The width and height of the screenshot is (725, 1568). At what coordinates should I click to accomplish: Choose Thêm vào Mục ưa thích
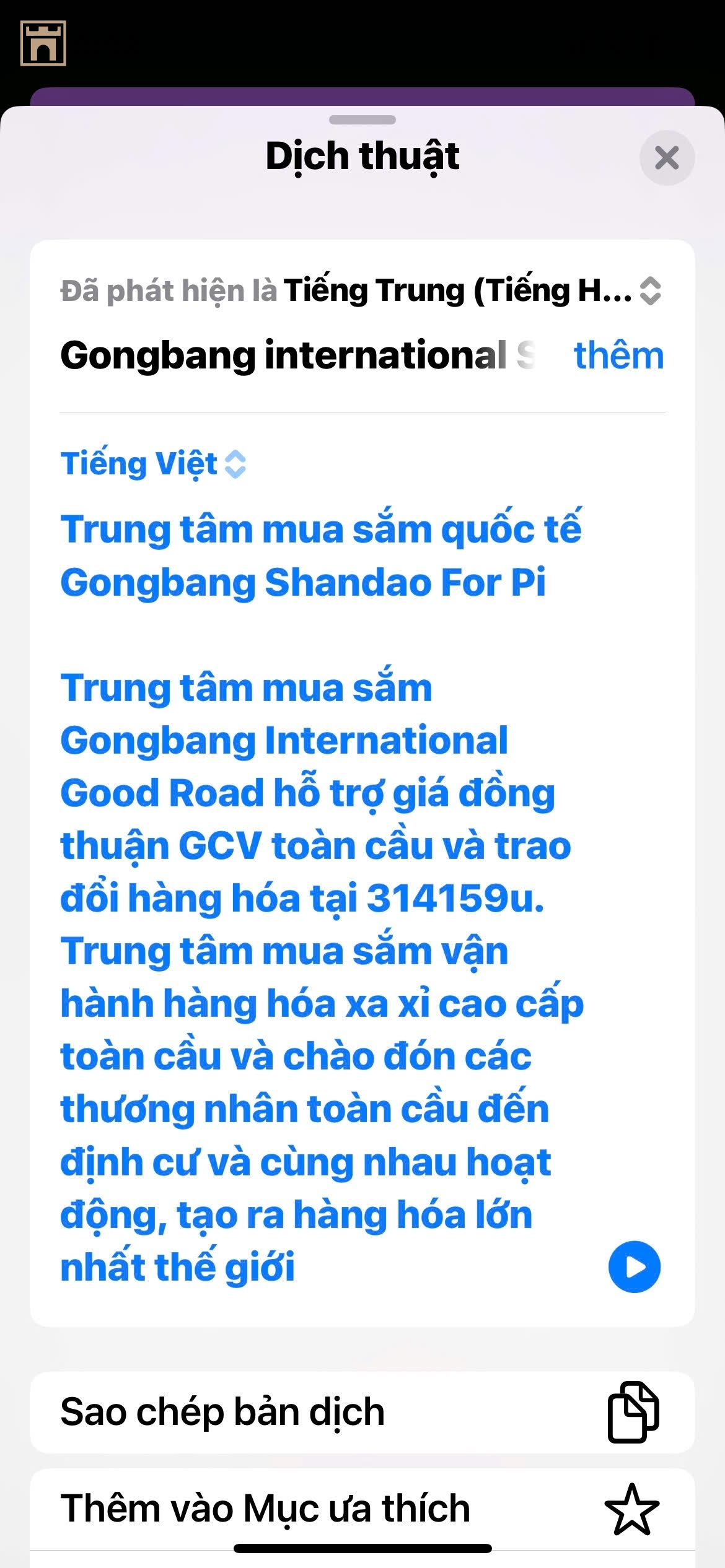pos(362,1509)
